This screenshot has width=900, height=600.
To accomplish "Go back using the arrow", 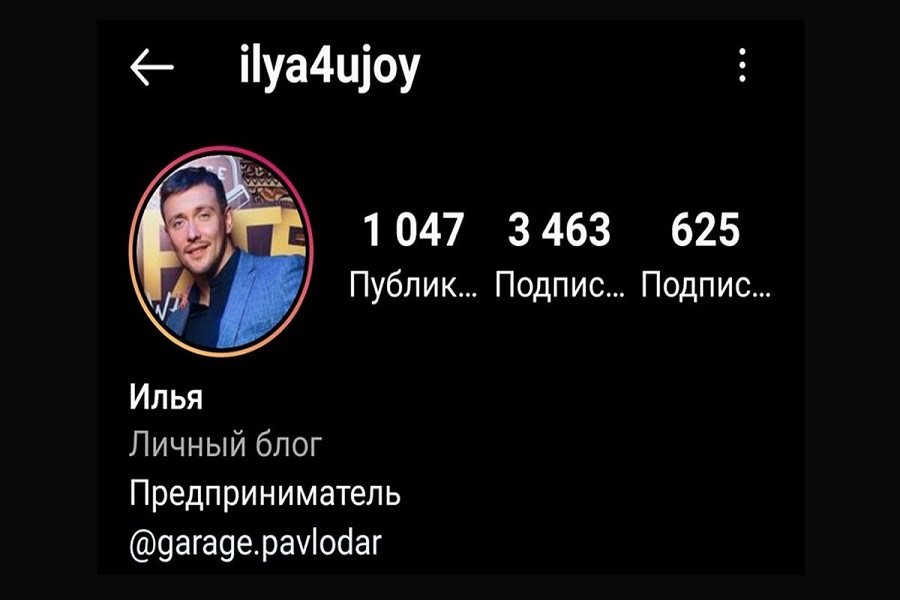I will click(152, 68).
